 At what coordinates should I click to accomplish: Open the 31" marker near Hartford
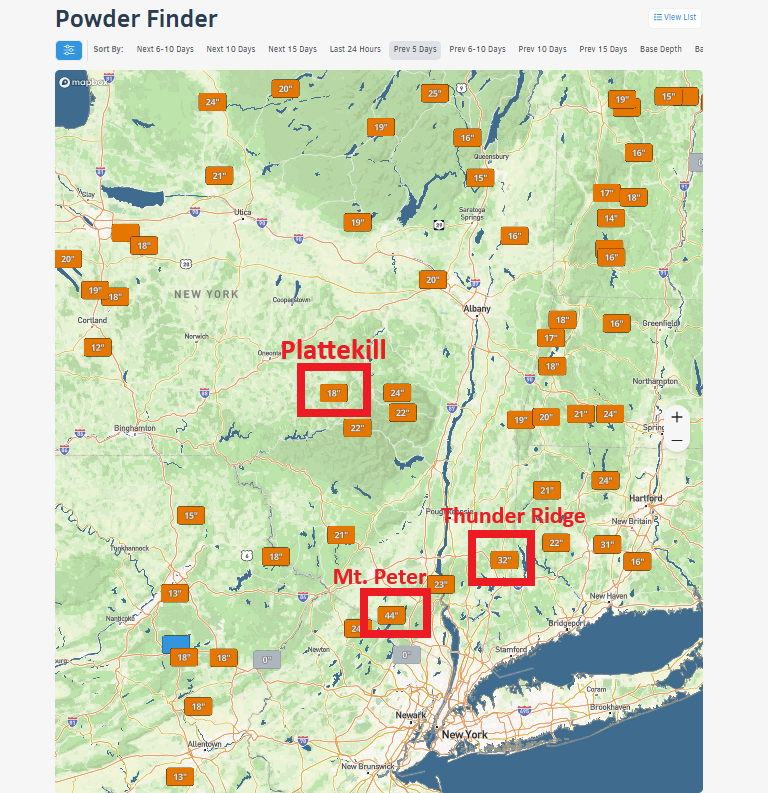tap(606, 544)
